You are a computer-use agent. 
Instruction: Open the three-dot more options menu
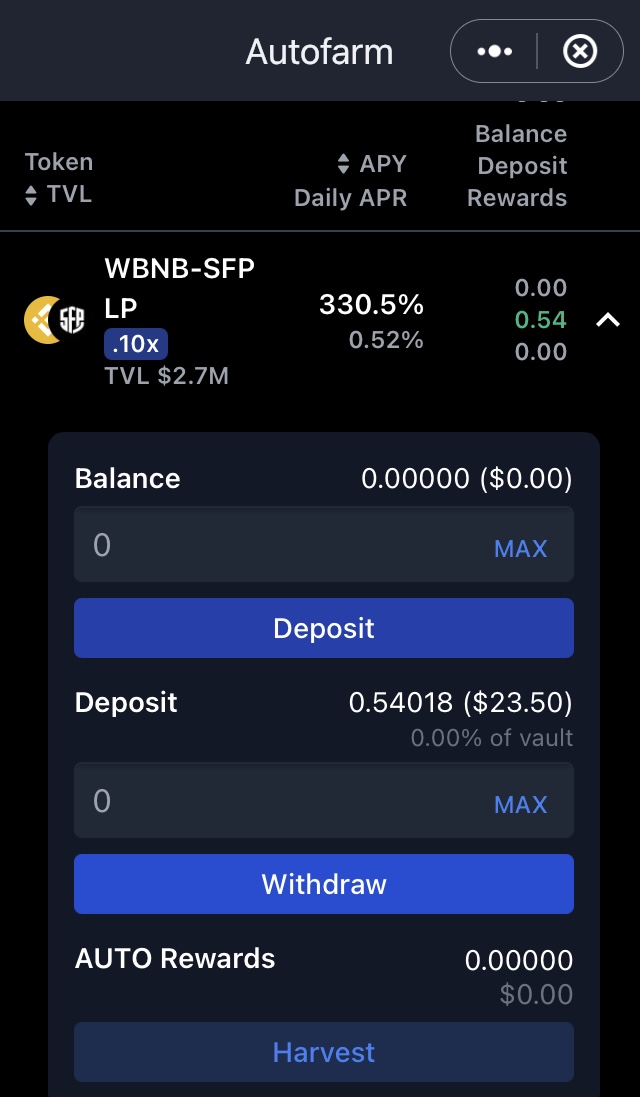point(495,51)
